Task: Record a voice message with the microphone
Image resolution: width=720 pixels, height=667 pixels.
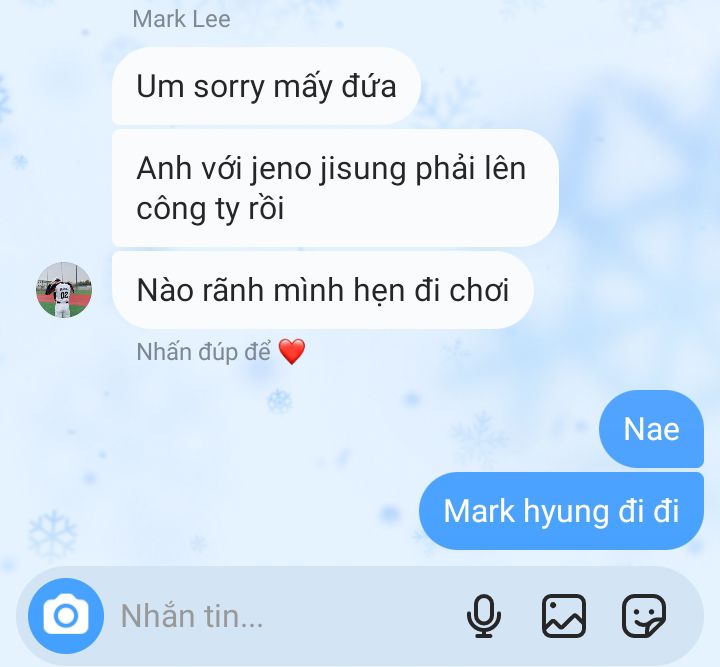Action: pos(484,616)
